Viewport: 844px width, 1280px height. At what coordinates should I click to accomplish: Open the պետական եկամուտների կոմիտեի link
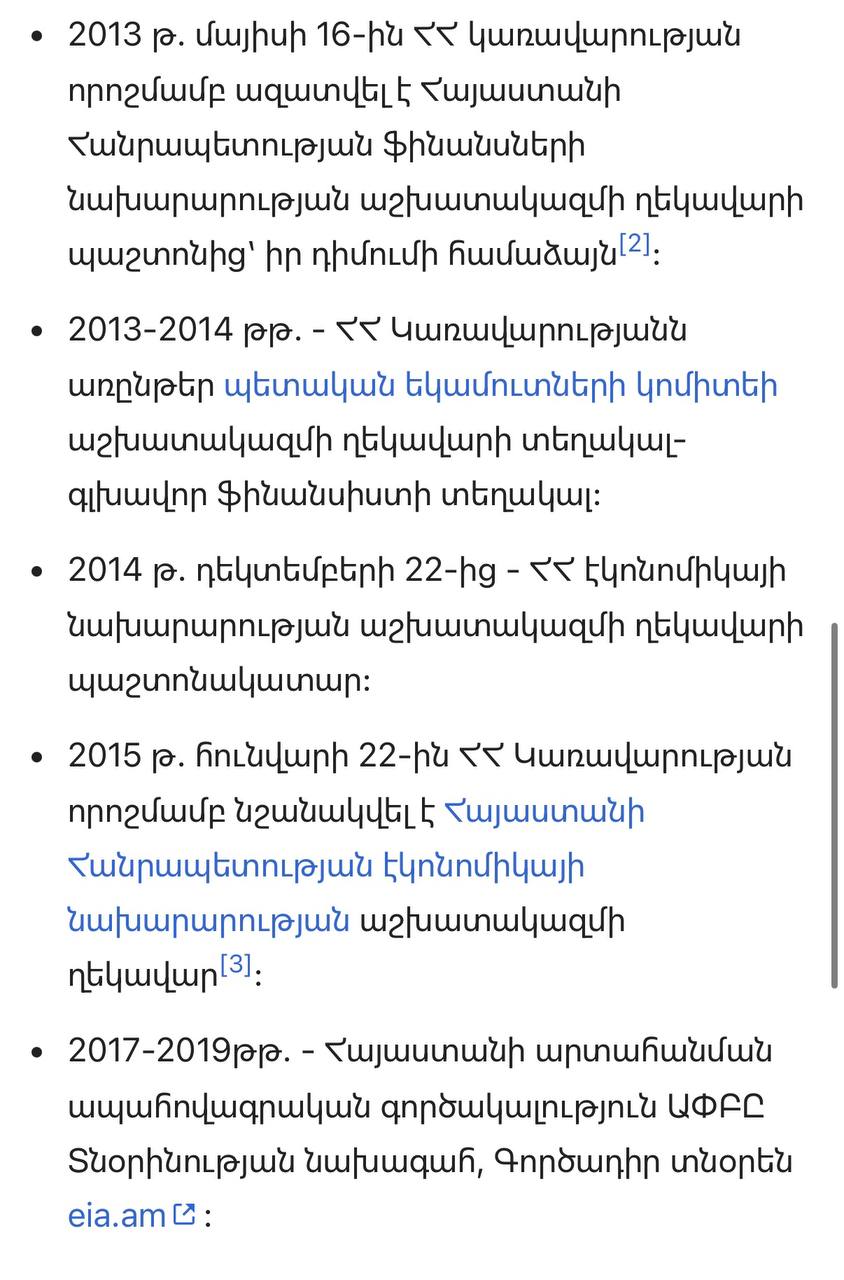point(501,386)
